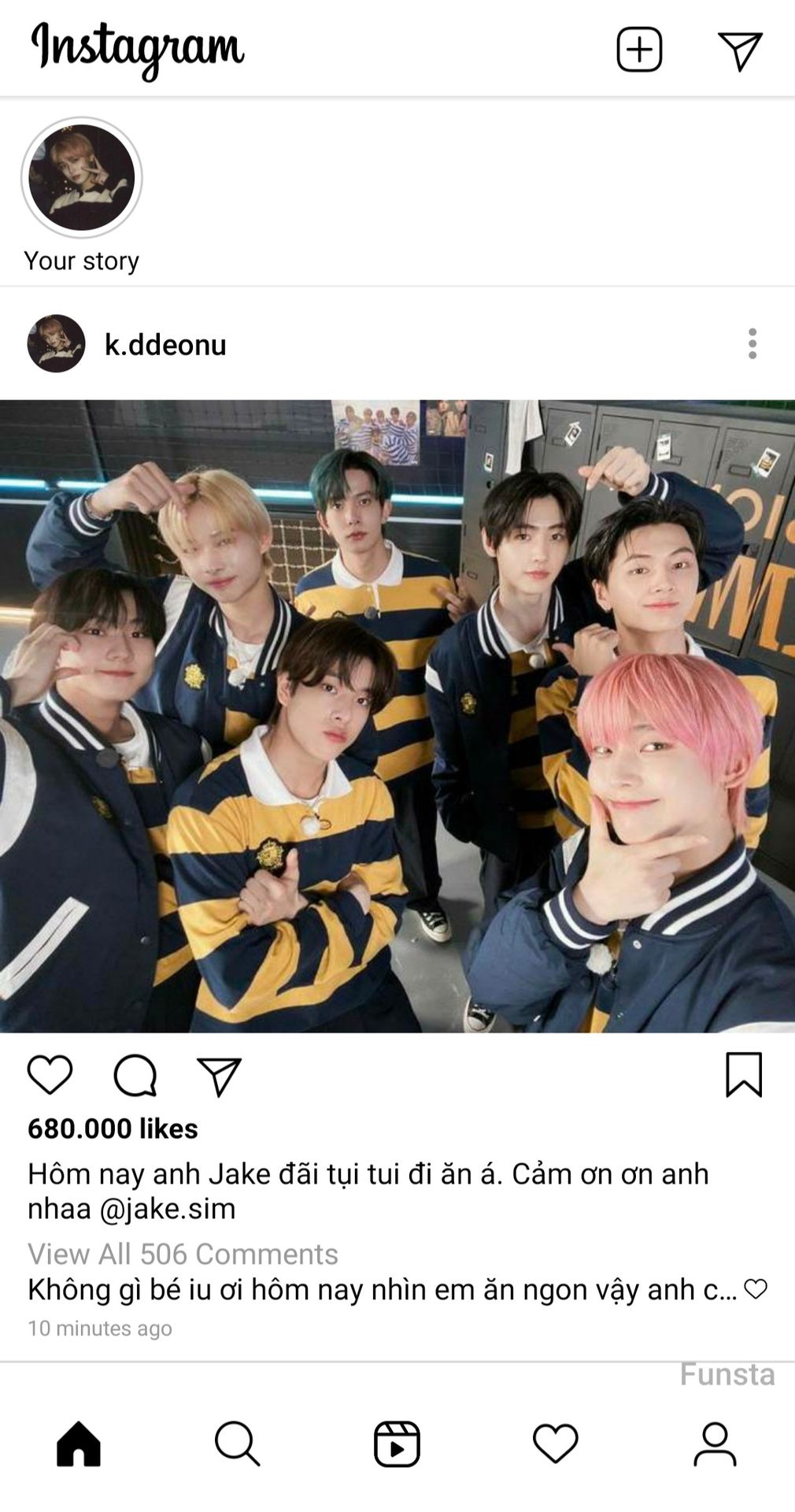View All 506 Comments
The height and width of the screenshot is (1512, 795).
click(x=183, y=1254)
